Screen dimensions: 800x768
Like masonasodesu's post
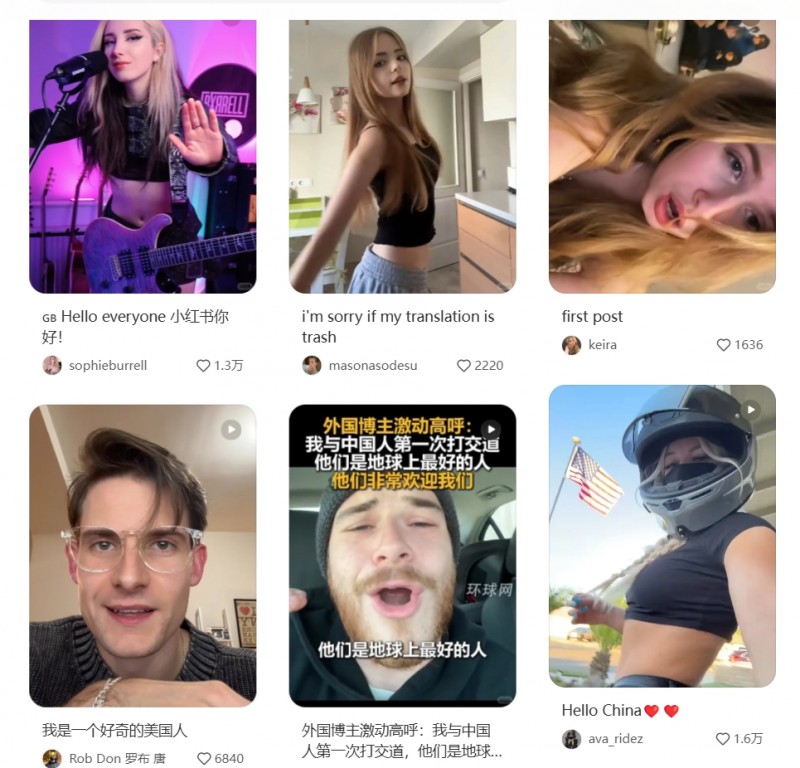click(464, 366)
